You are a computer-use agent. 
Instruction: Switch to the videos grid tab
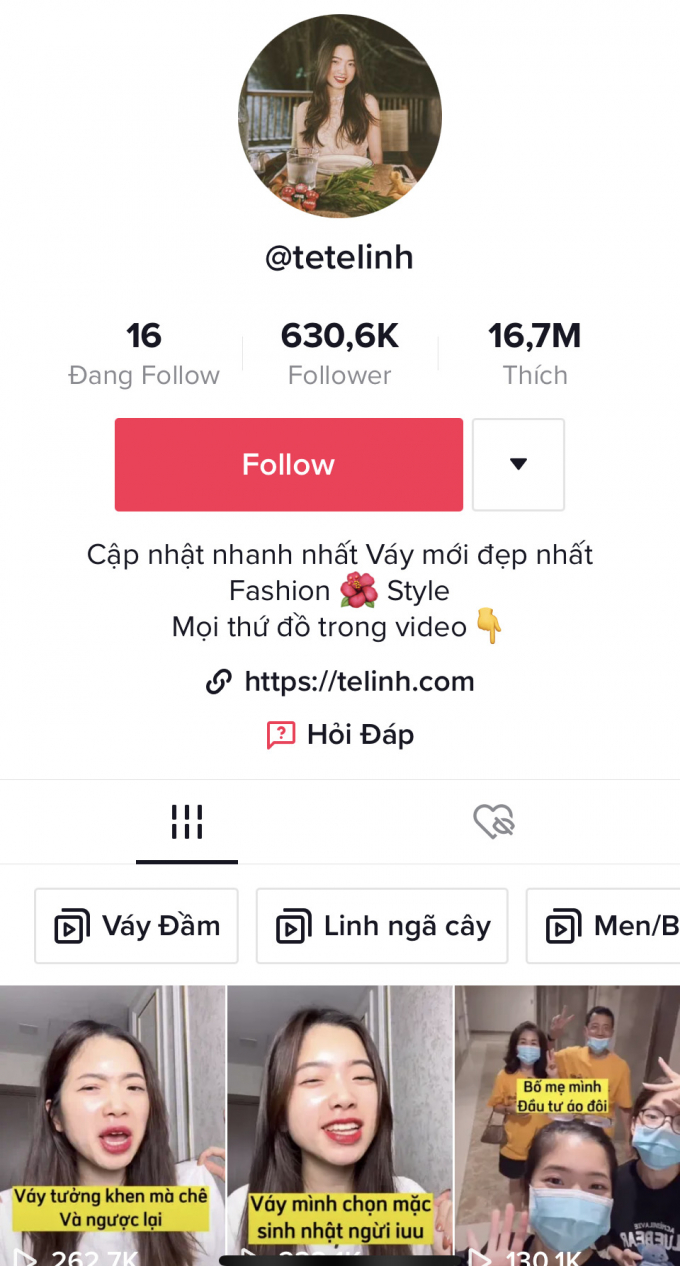(187, 822)
